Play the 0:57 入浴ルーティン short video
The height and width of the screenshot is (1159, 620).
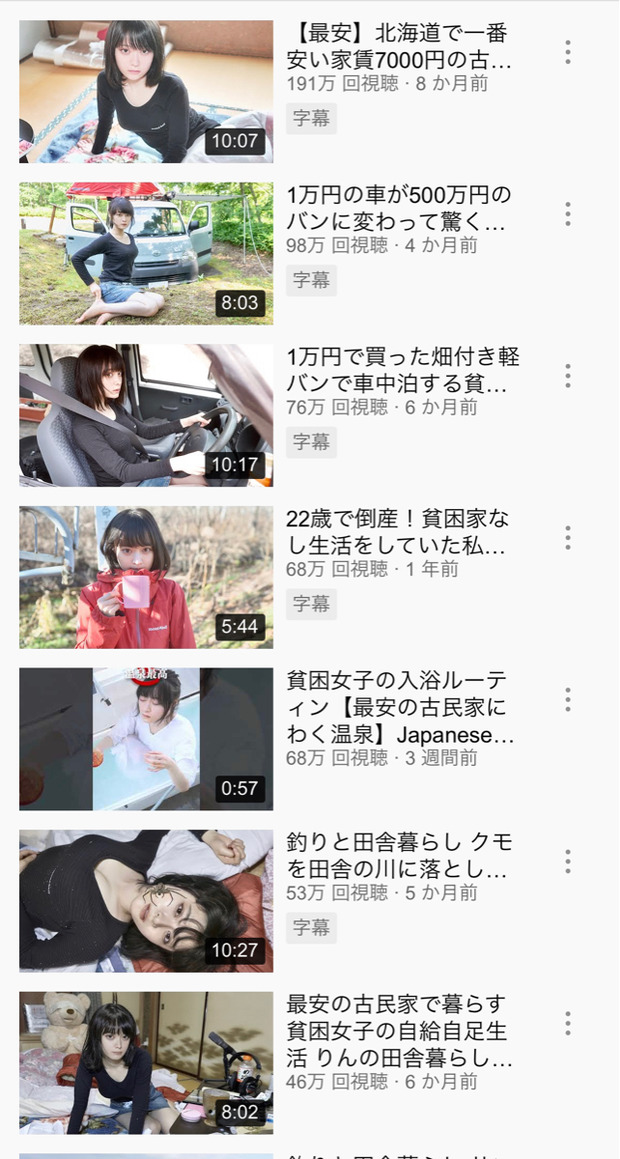pos(146,739)
